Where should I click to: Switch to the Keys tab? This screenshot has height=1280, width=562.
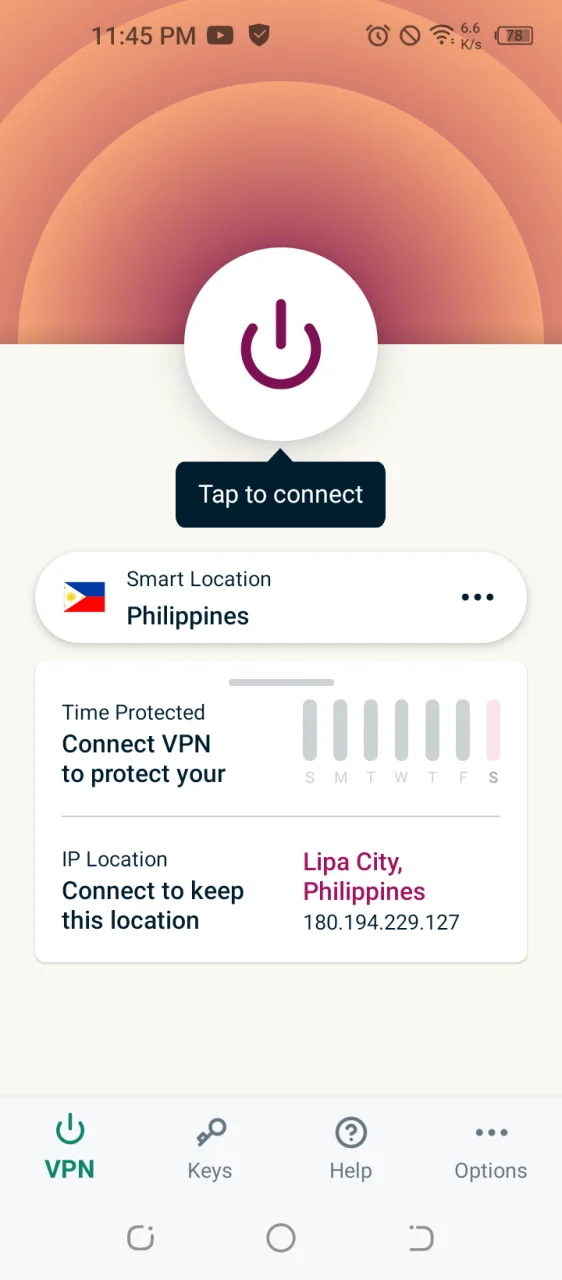pos(210,1150)
